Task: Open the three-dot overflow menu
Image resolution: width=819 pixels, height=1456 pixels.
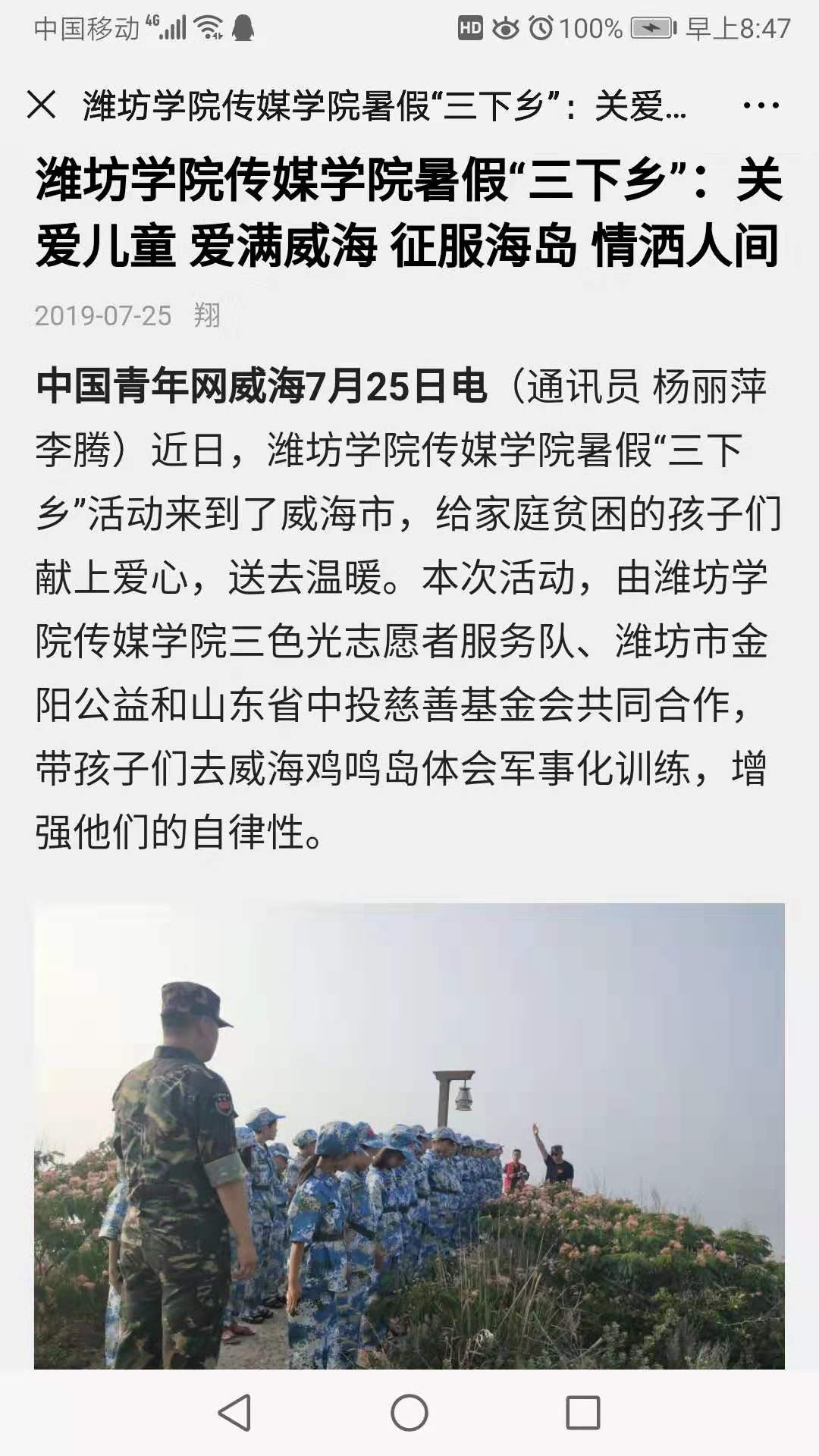Action: coord(761,105)
